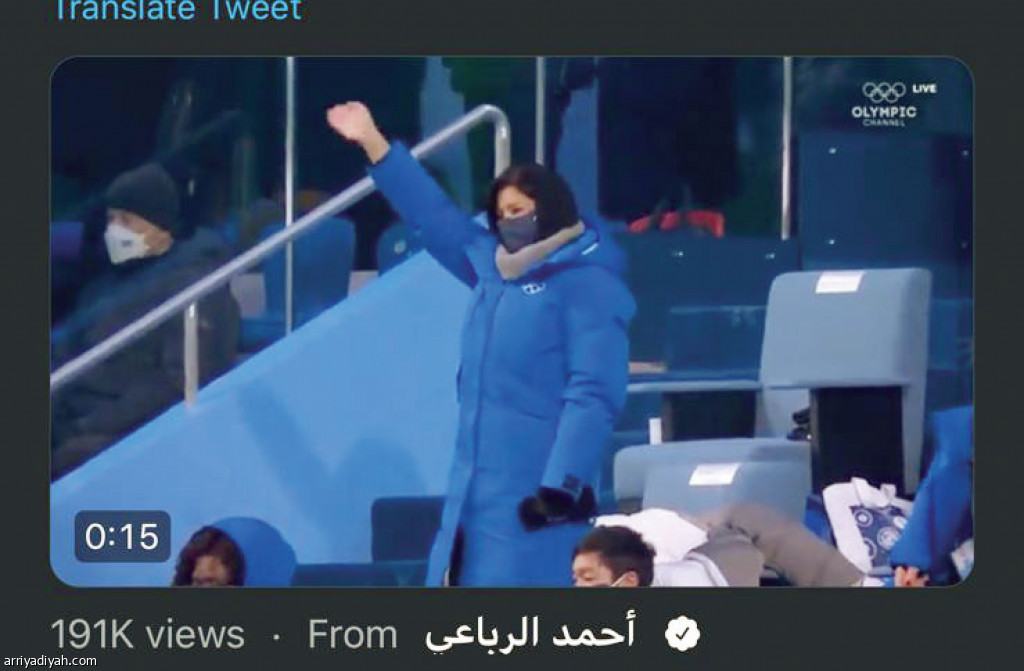Screen dimensions: 1024x671
Task: Tap the Translate Tweet link
Action: pos(176,10)
